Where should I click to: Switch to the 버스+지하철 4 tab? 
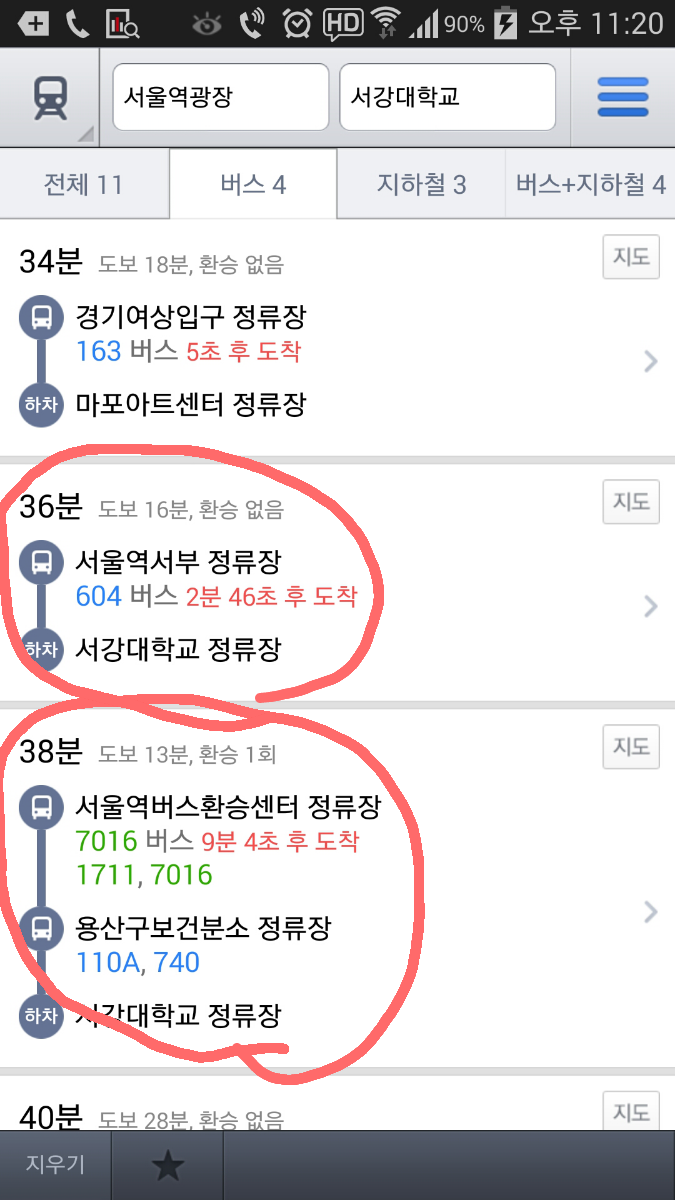point(590,184)
